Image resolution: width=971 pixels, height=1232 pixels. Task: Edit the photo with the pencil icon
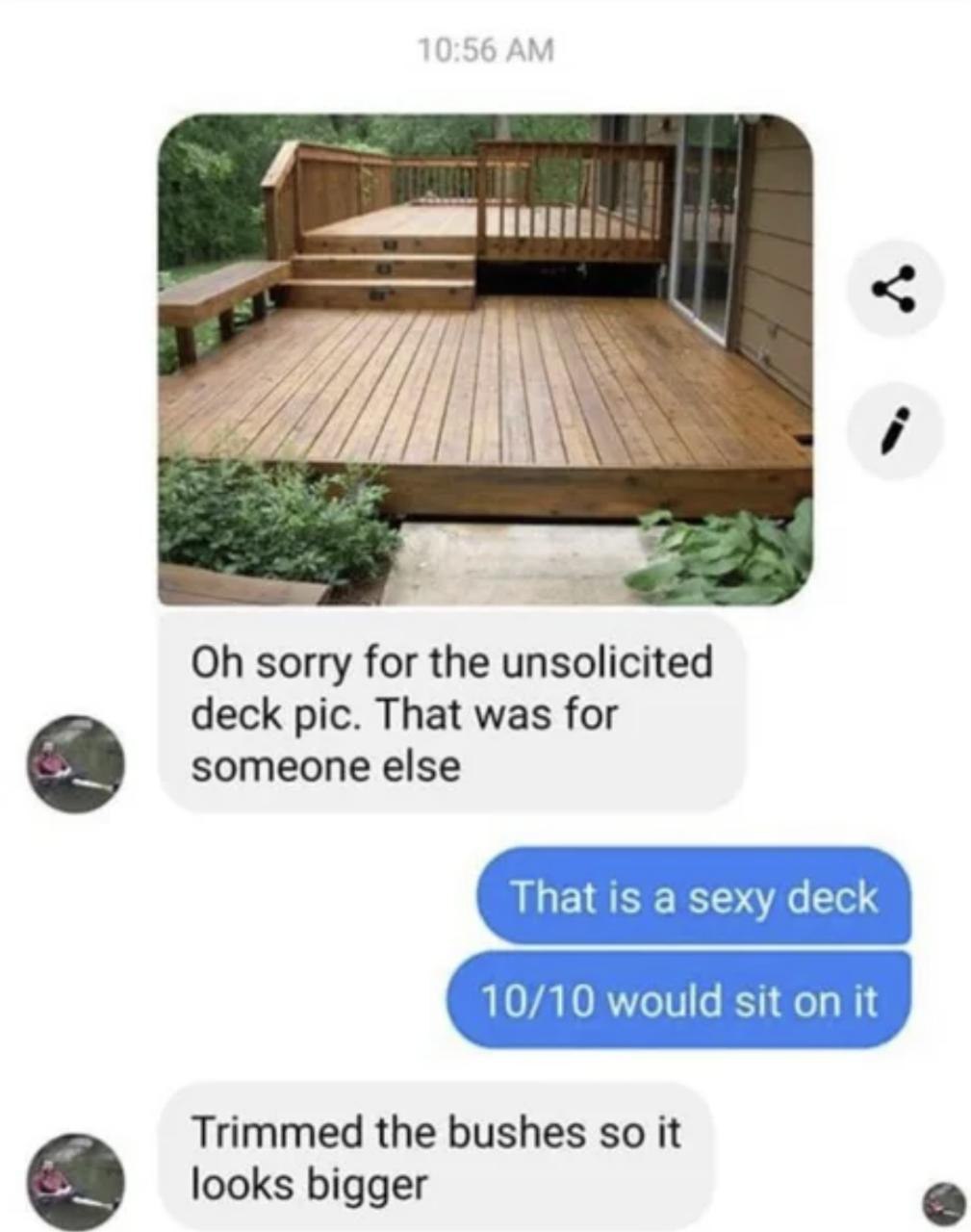tap(894, 429)
